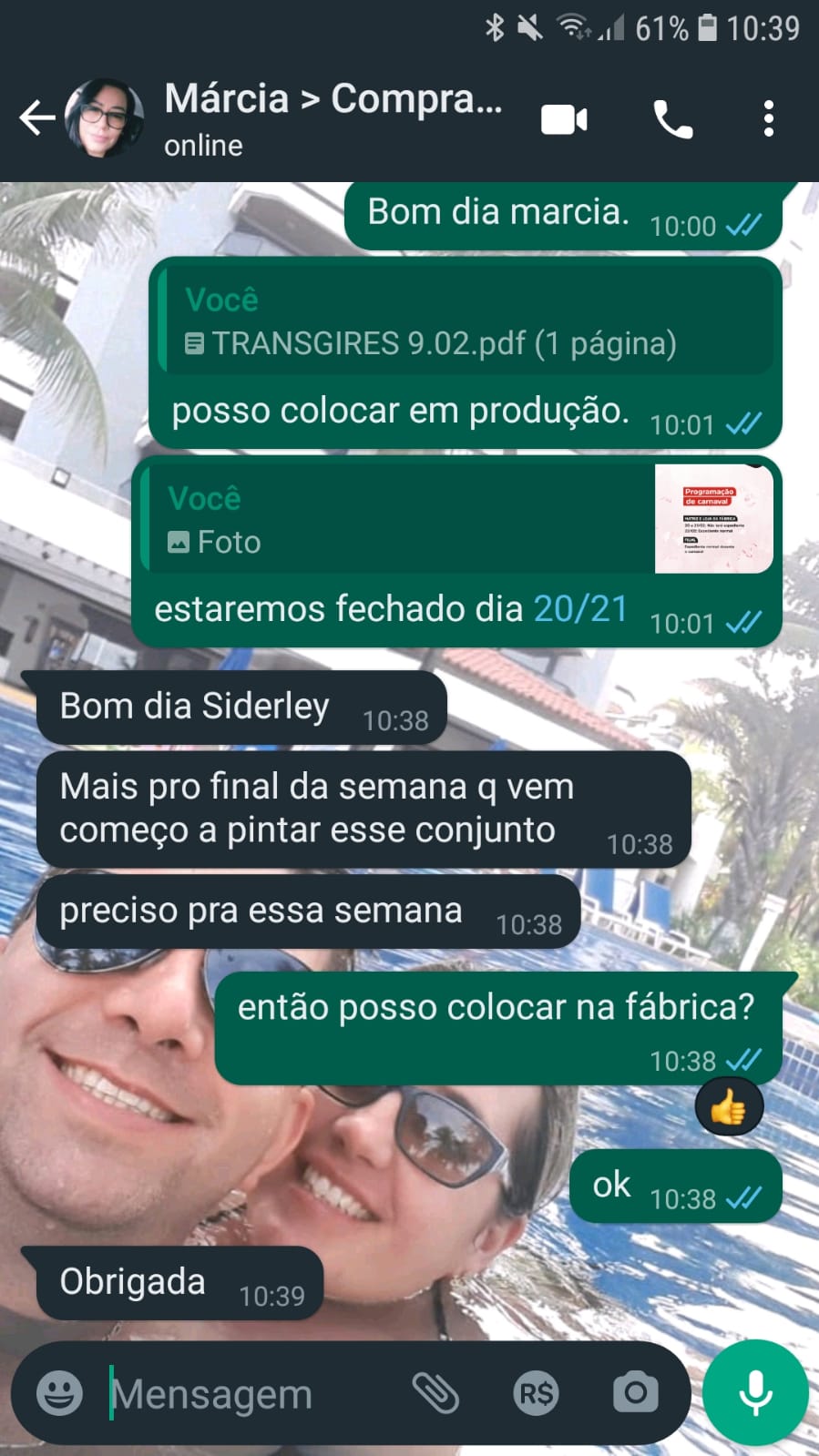The image size is (819, 1456).
Task: Go back to the chats list
Action: click(x=36, y=118)
